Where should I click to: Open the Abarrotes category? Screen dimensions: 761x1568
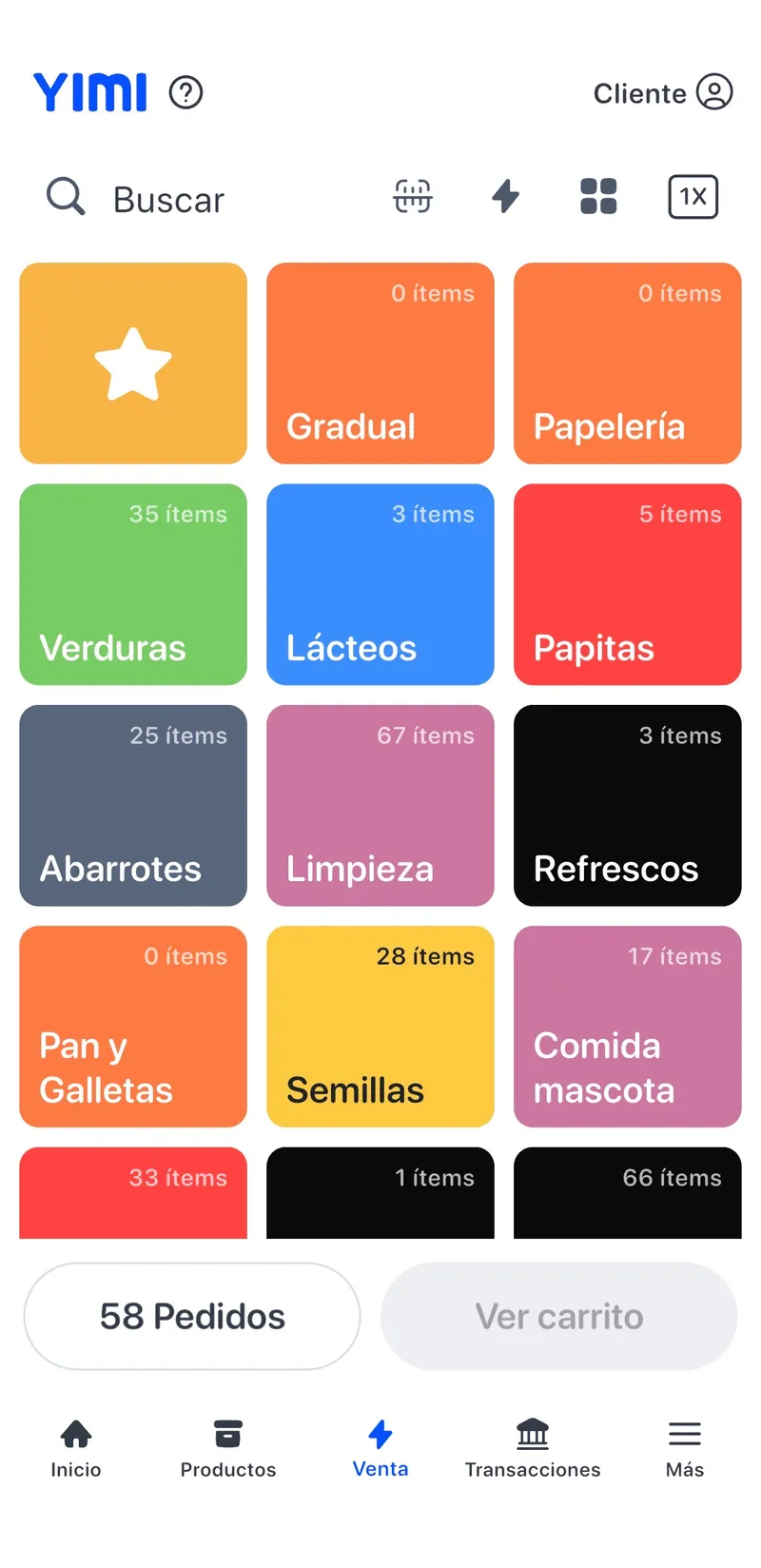point(133,806)
